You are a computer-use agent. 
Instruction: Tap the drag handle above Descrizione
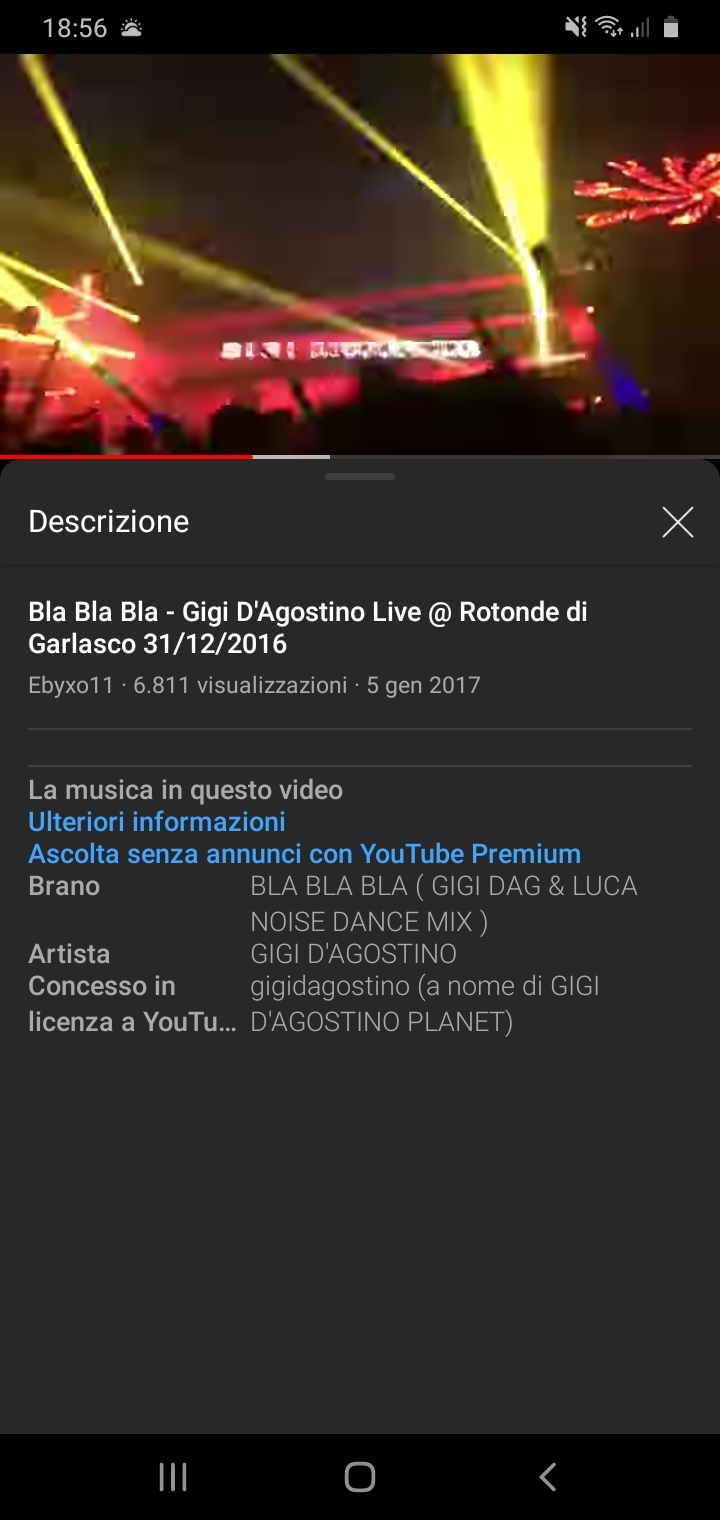pos(359,477)
